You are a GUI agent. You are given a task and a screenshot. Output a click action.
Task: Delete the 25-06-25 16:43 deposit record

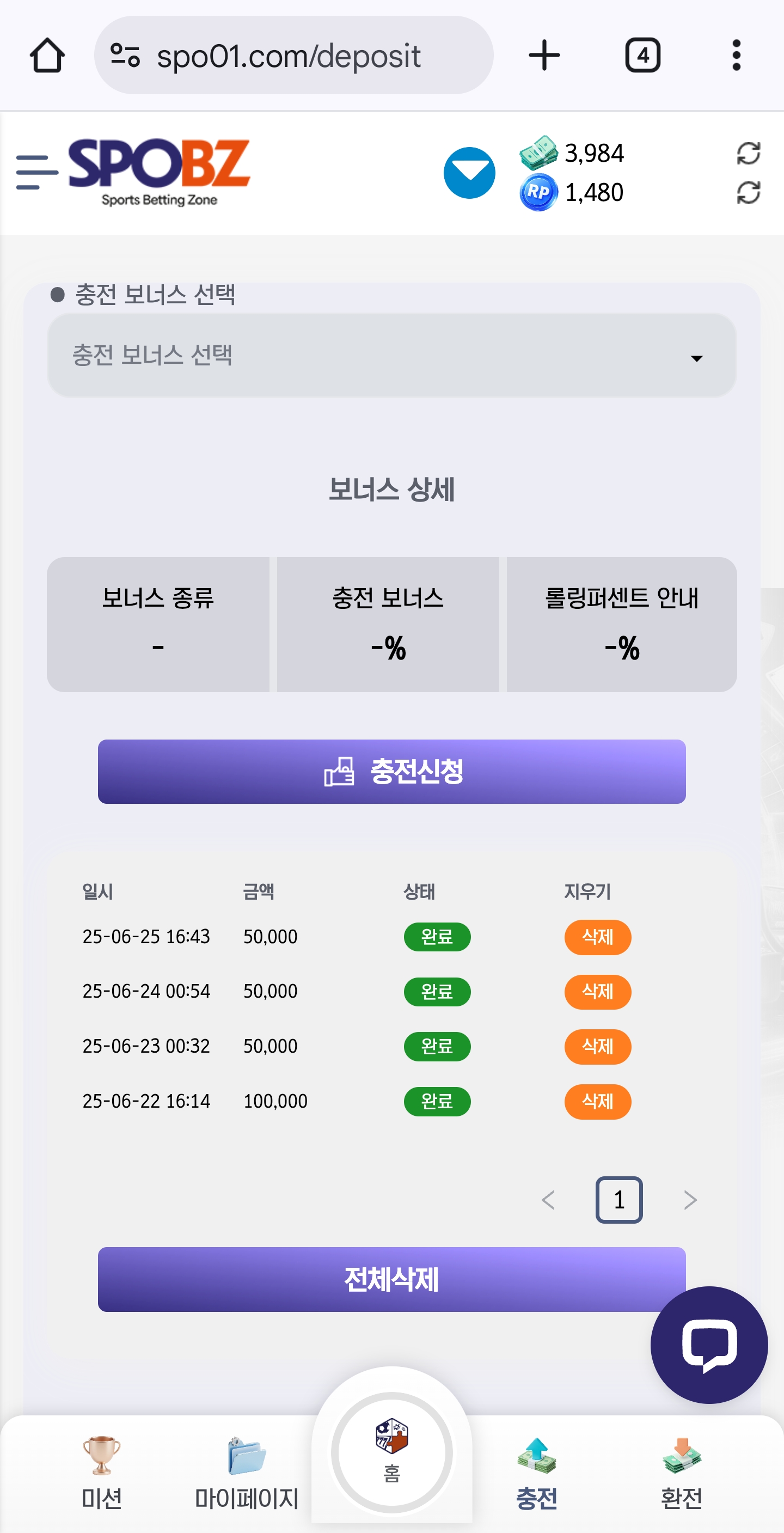[x=597, y=937]
